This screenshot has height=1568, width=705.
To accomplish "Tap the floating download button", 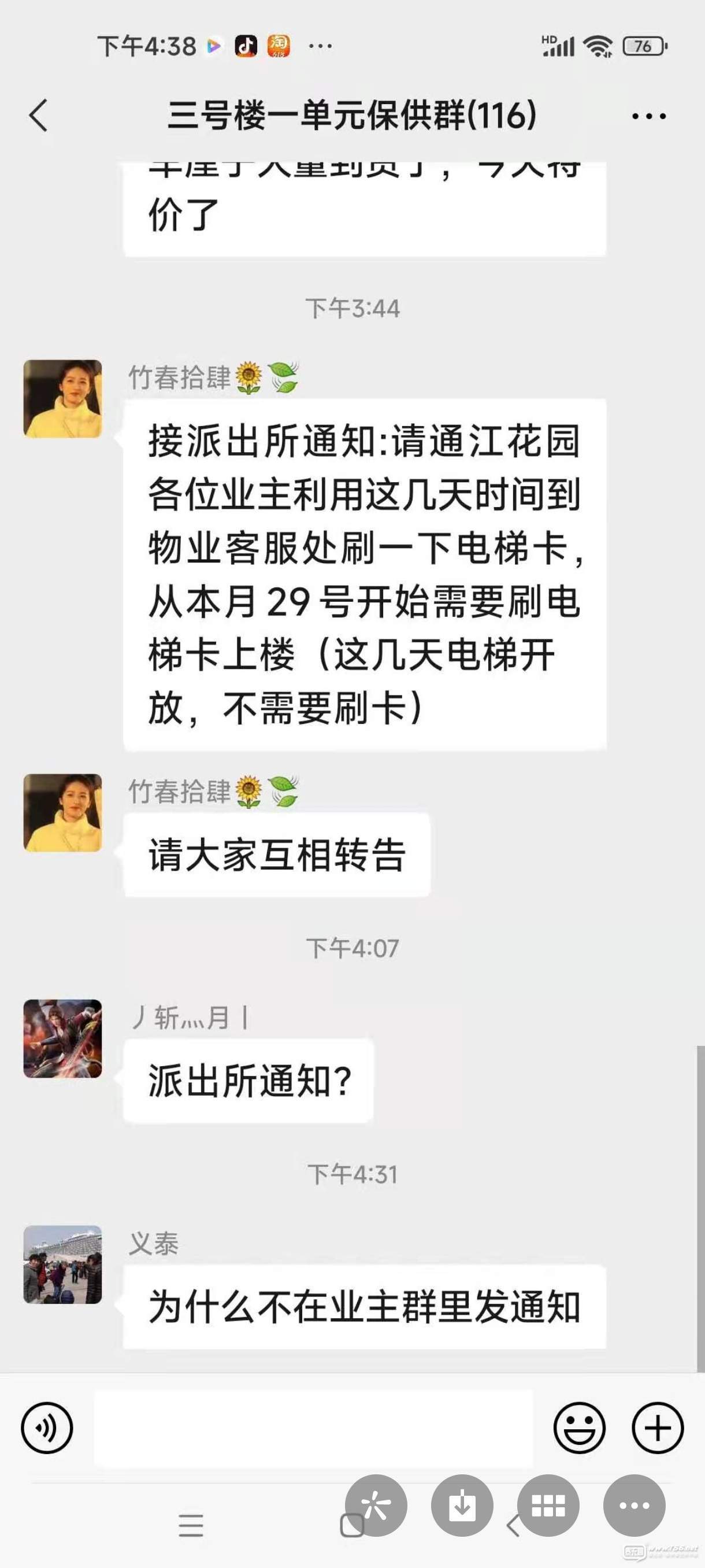I will (462, 1506).
